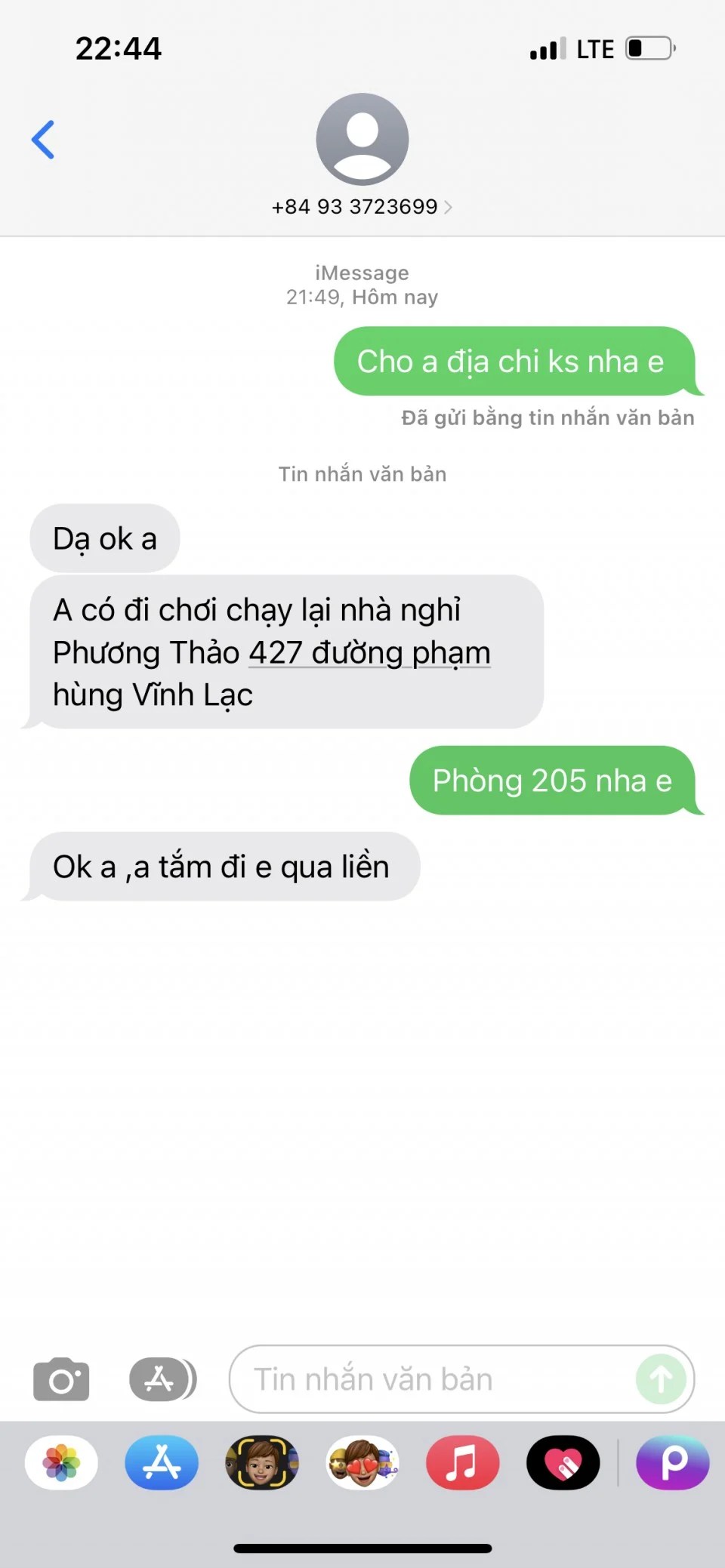Viewport: 725px width, 1568px height.
Task: Open the camera to attach a photo
Action: 61,1380
